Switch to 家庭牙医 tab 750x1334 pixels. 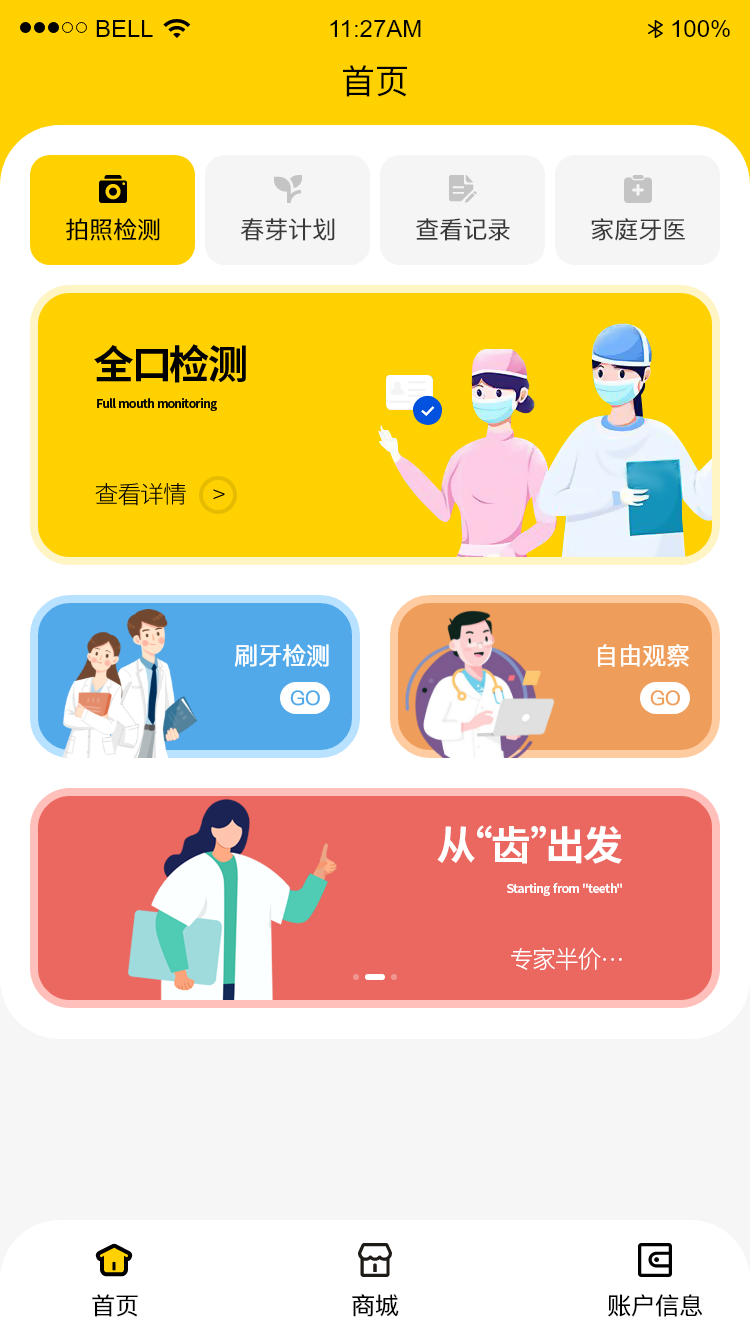click(x=637, y=210)
